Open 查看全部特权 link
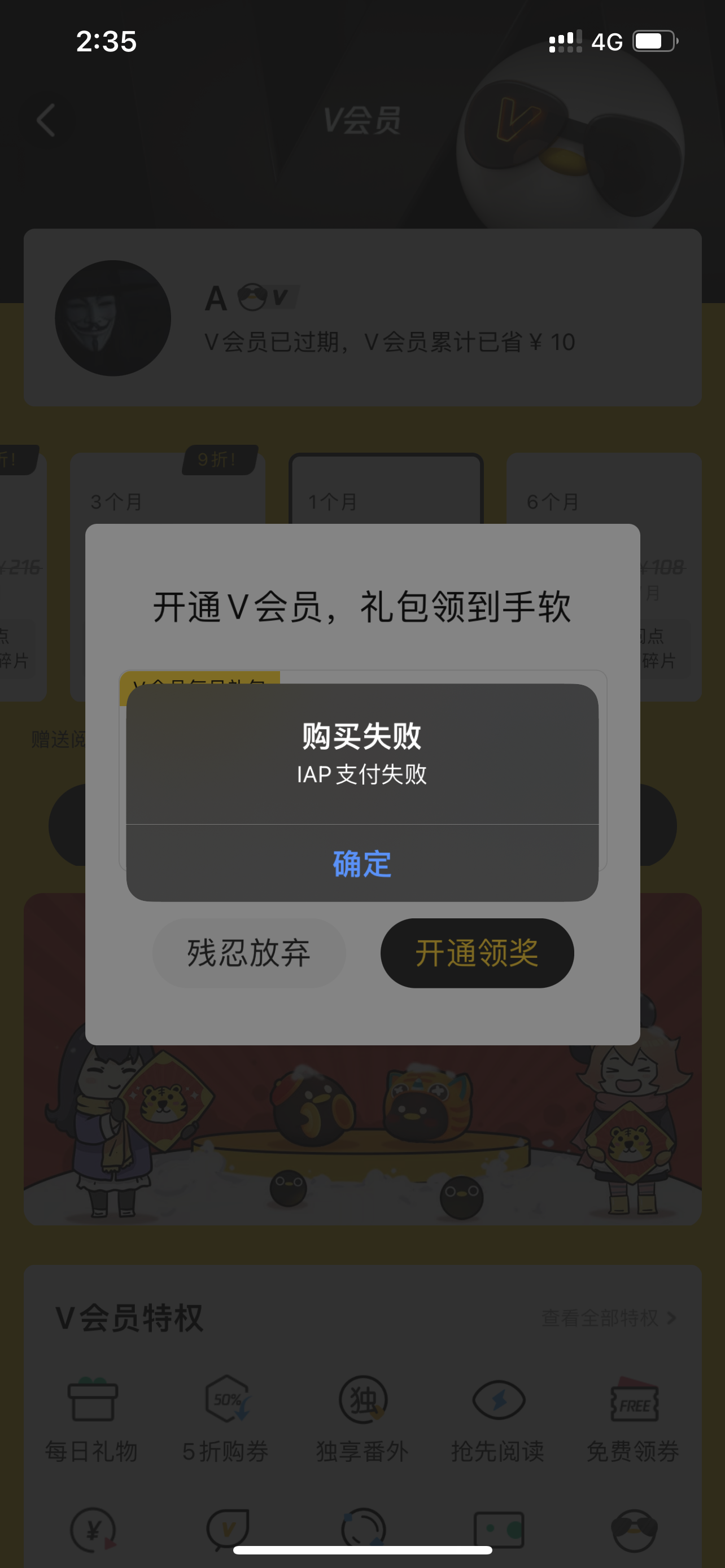 [608, 1318]
